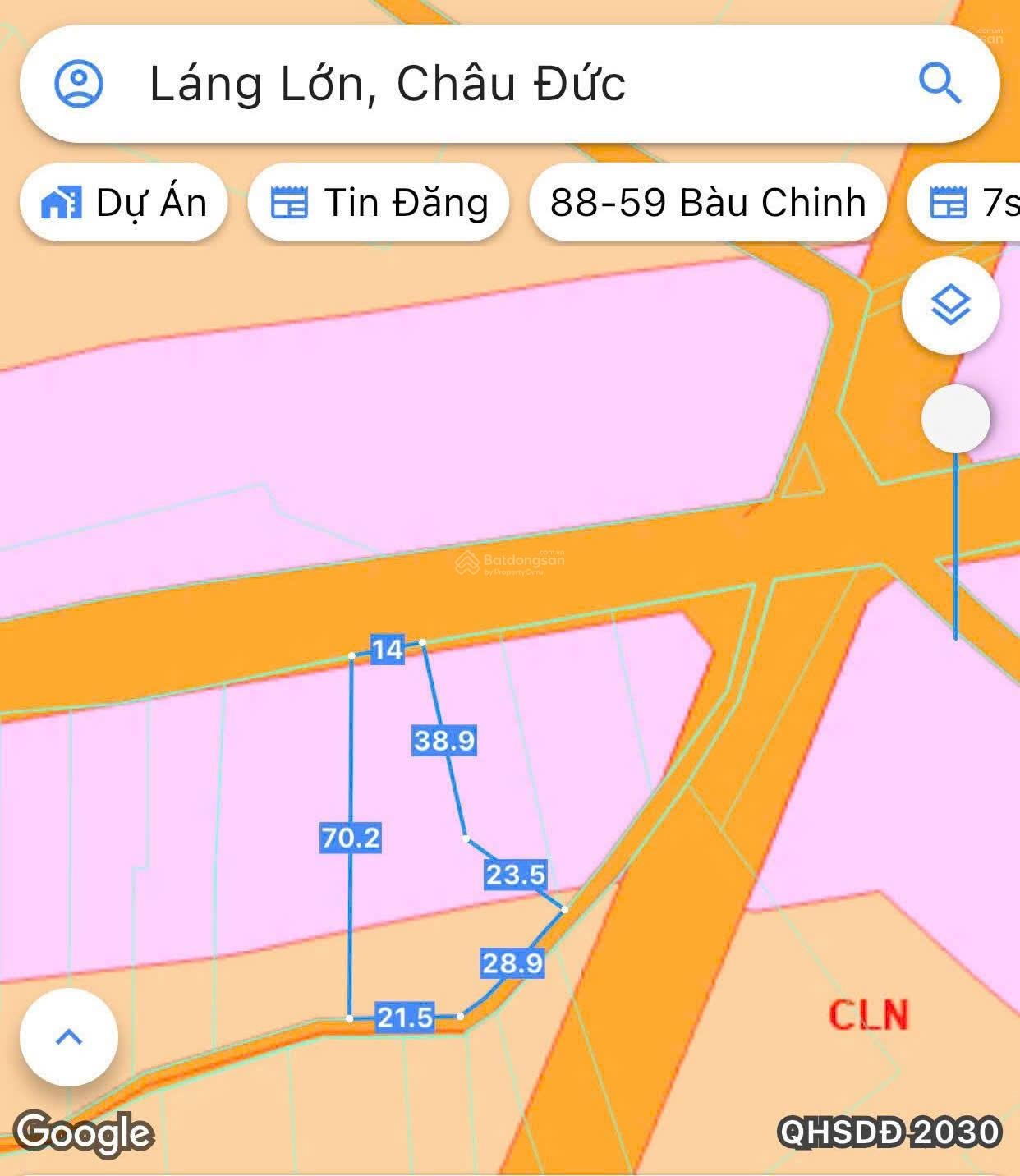Tap the Láng Lớn, Châu Đức search field

493,84
